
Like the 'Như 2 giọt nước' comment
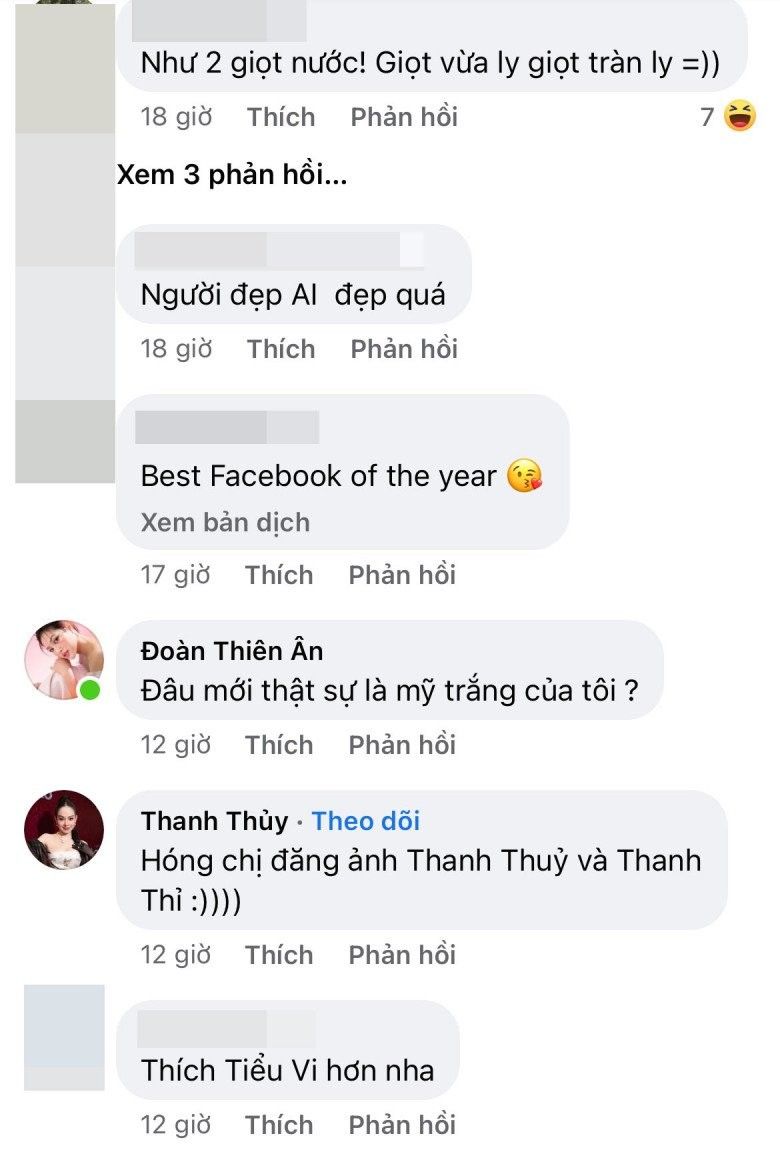tap(281, 117)
